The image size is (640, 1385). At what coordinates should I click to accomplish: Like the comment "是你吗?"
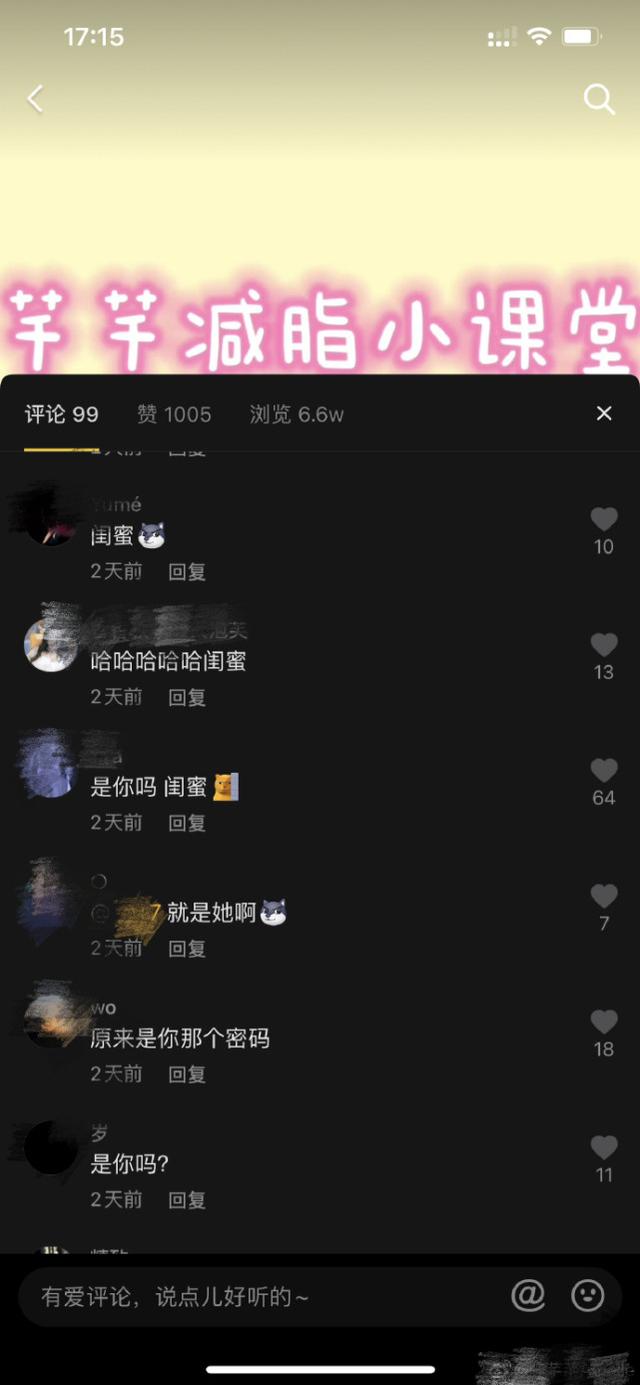[x=604, y=1148]
